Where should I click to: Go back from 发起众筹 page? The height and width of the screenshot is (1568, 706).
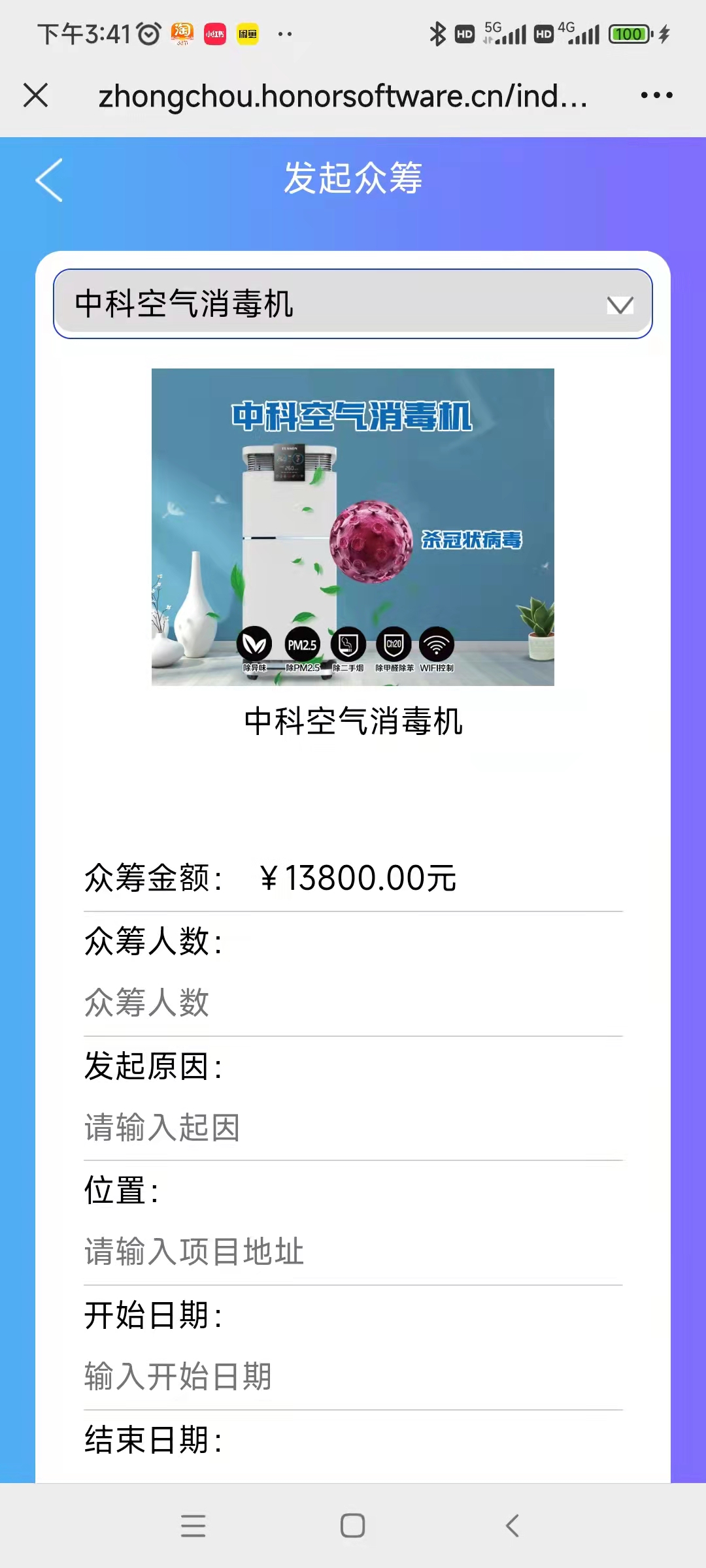pos(50,180)
